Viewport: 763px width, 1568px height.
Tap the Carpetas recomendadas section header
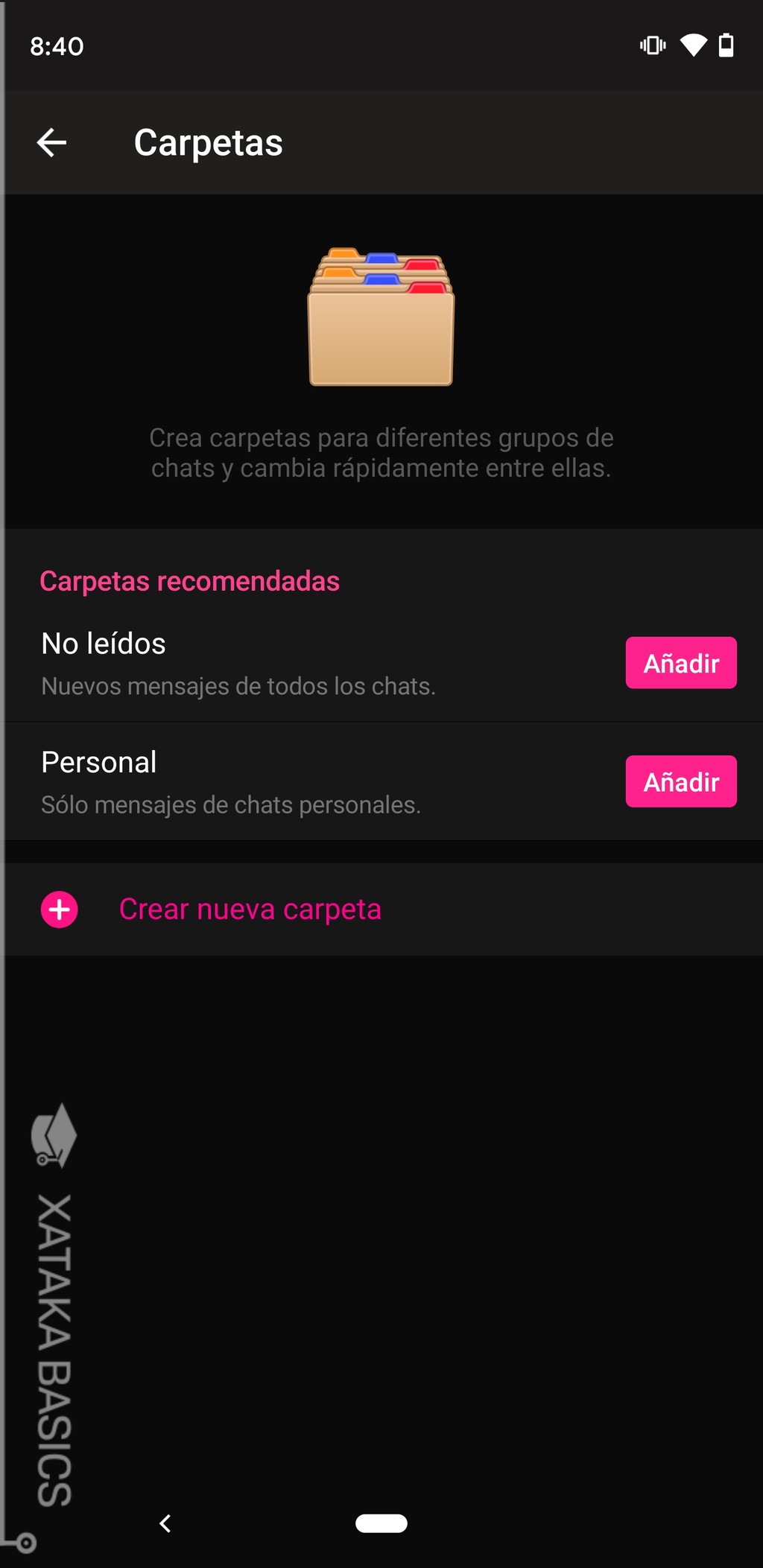coord(190,581)
